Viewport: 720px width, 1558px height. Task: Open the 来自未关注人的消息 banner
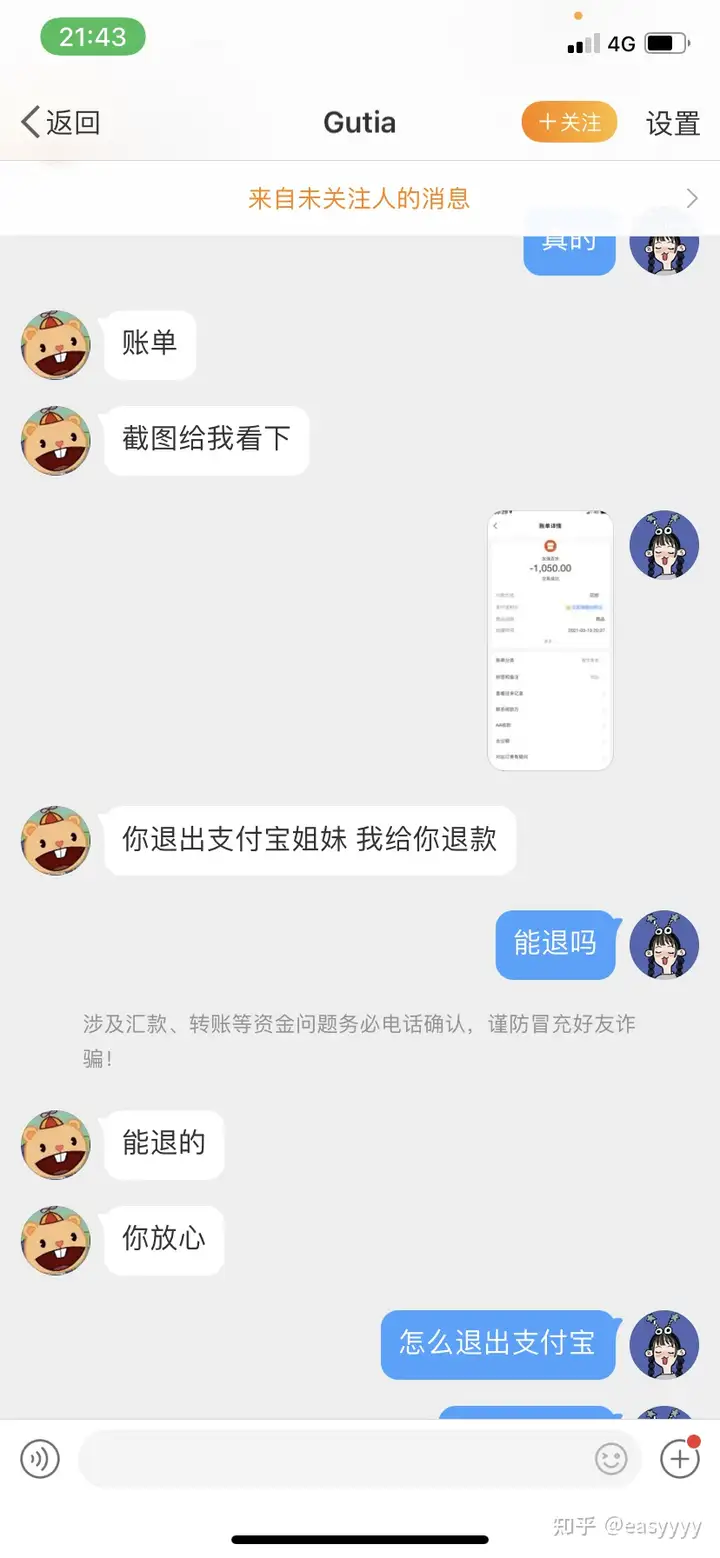click(360, 198)
